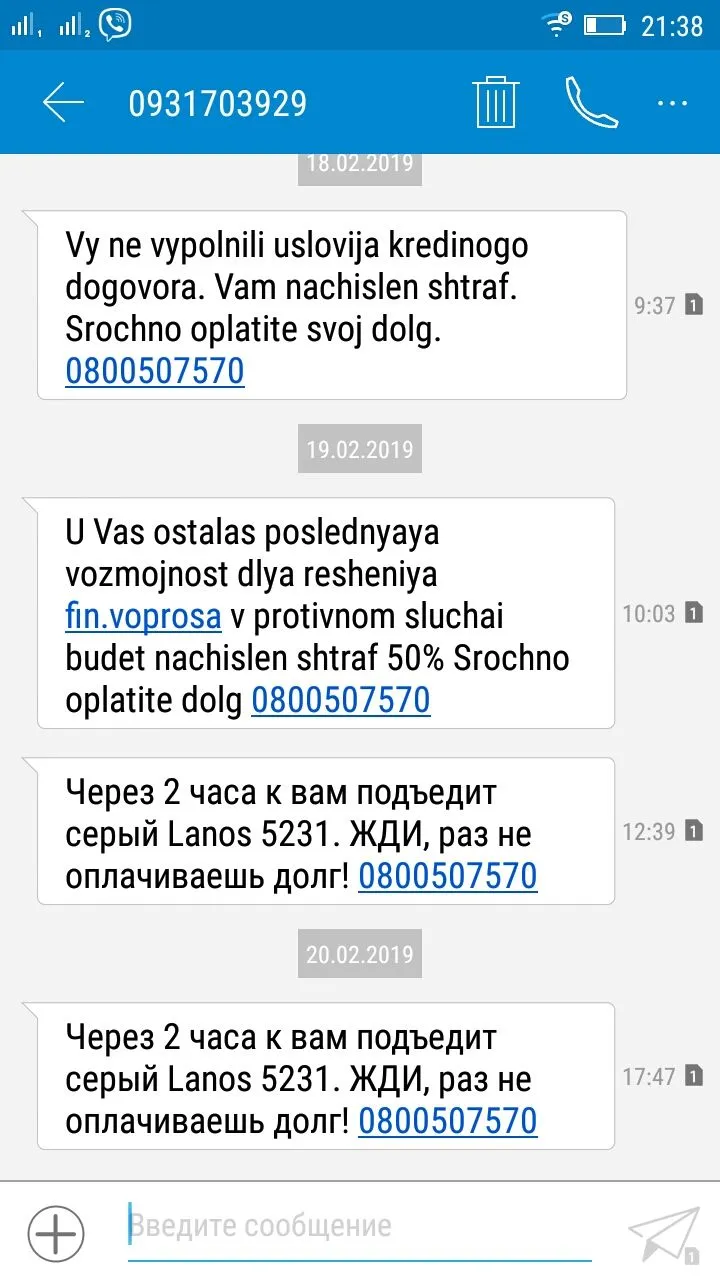Call the sender 0931703929

click(x=591, y=102)
